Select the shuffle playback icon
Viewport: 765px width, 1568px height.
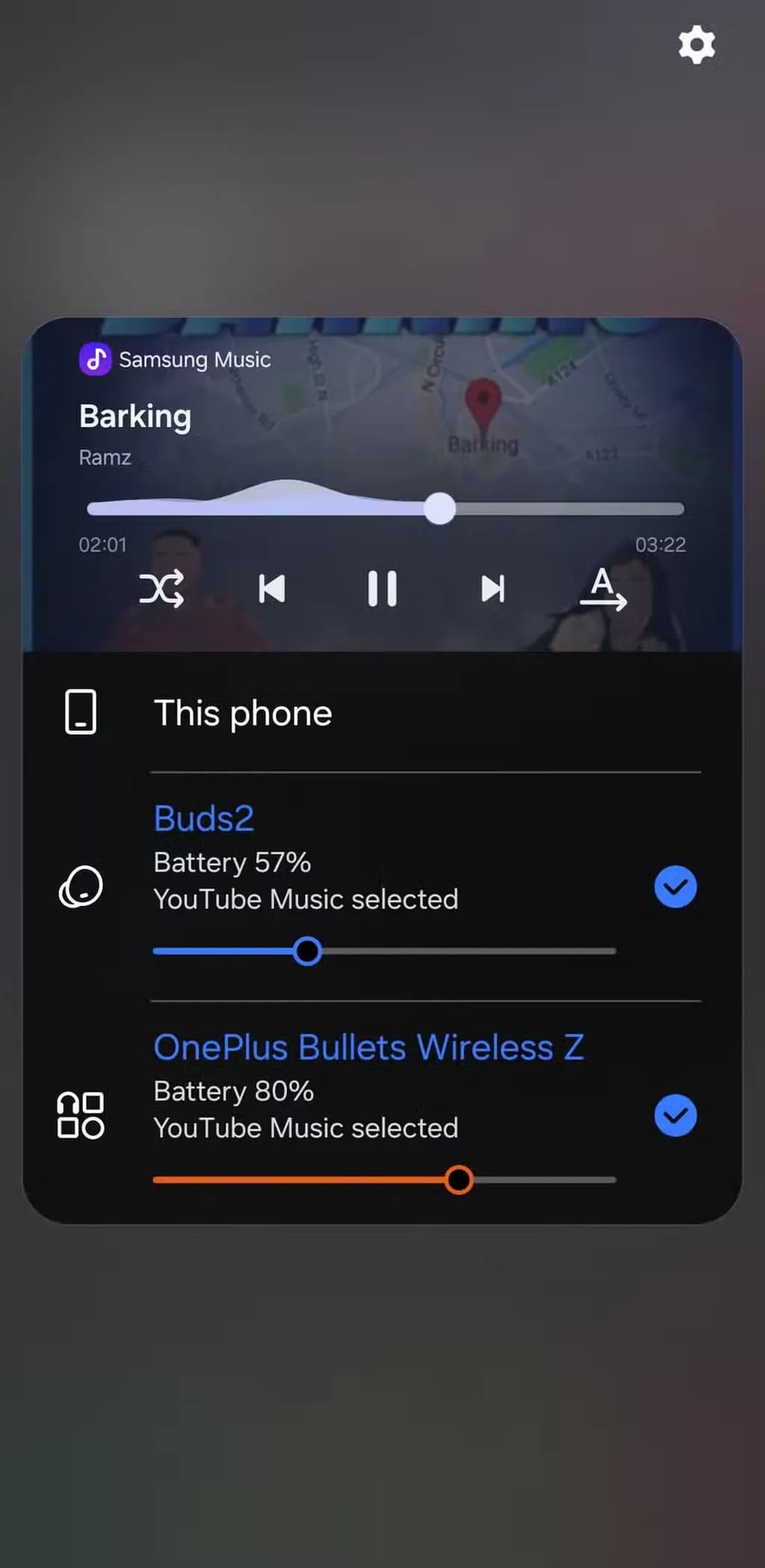[x=161, y=589]
